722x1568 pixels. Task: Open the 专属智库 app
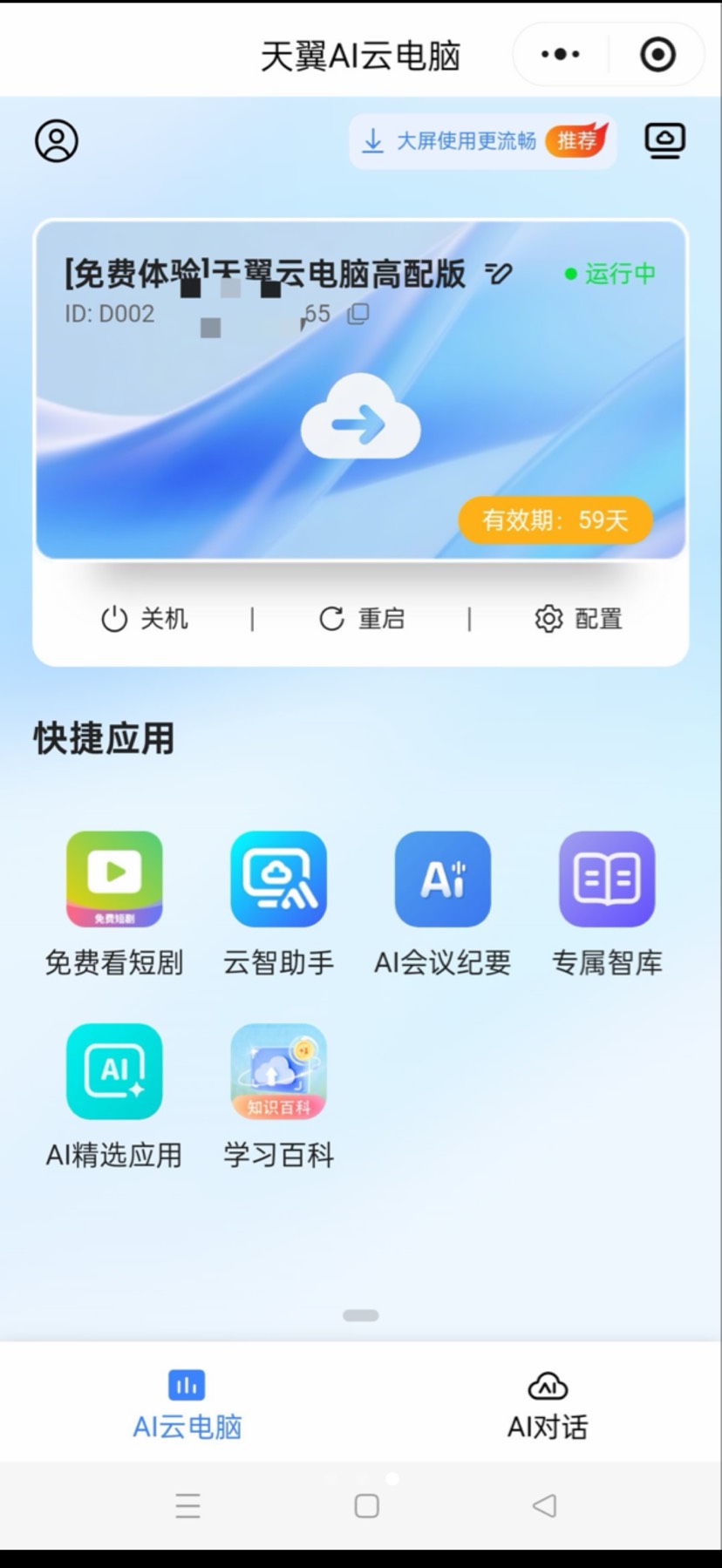pyautogui.click(x=607, y=879)
